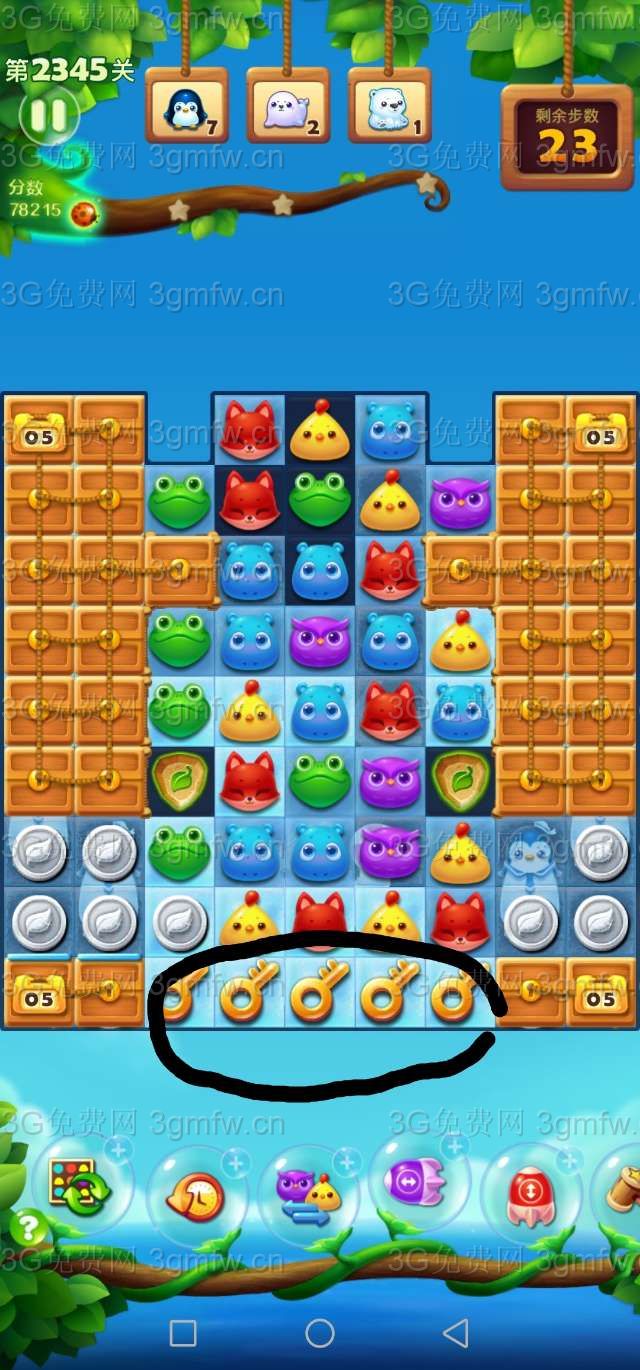Pause the game

click(x=47, y=116)
